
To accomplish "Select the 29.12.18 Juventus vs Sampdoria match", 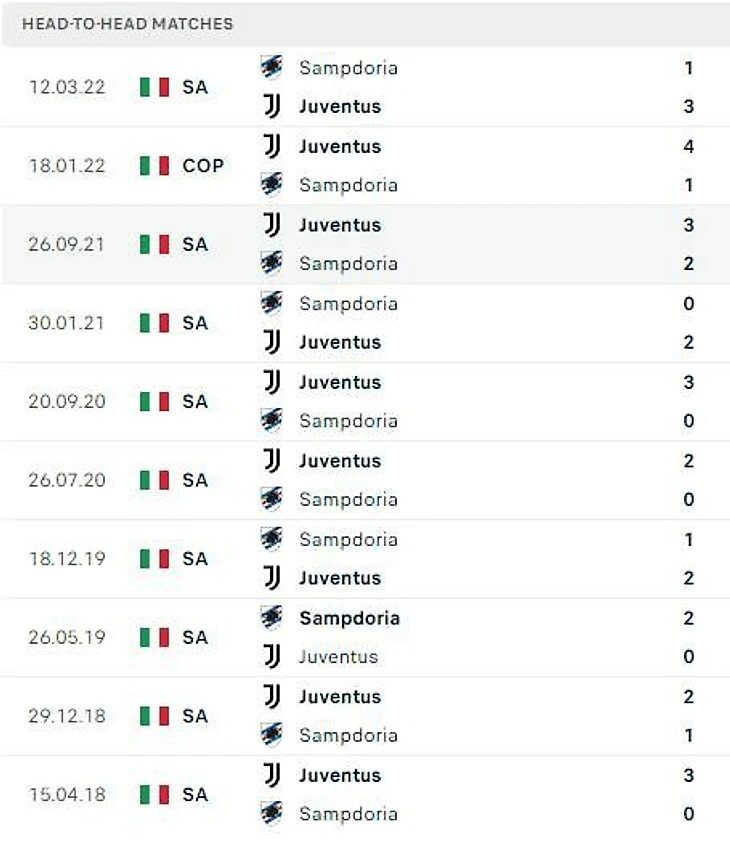I will tap(365, 716).
